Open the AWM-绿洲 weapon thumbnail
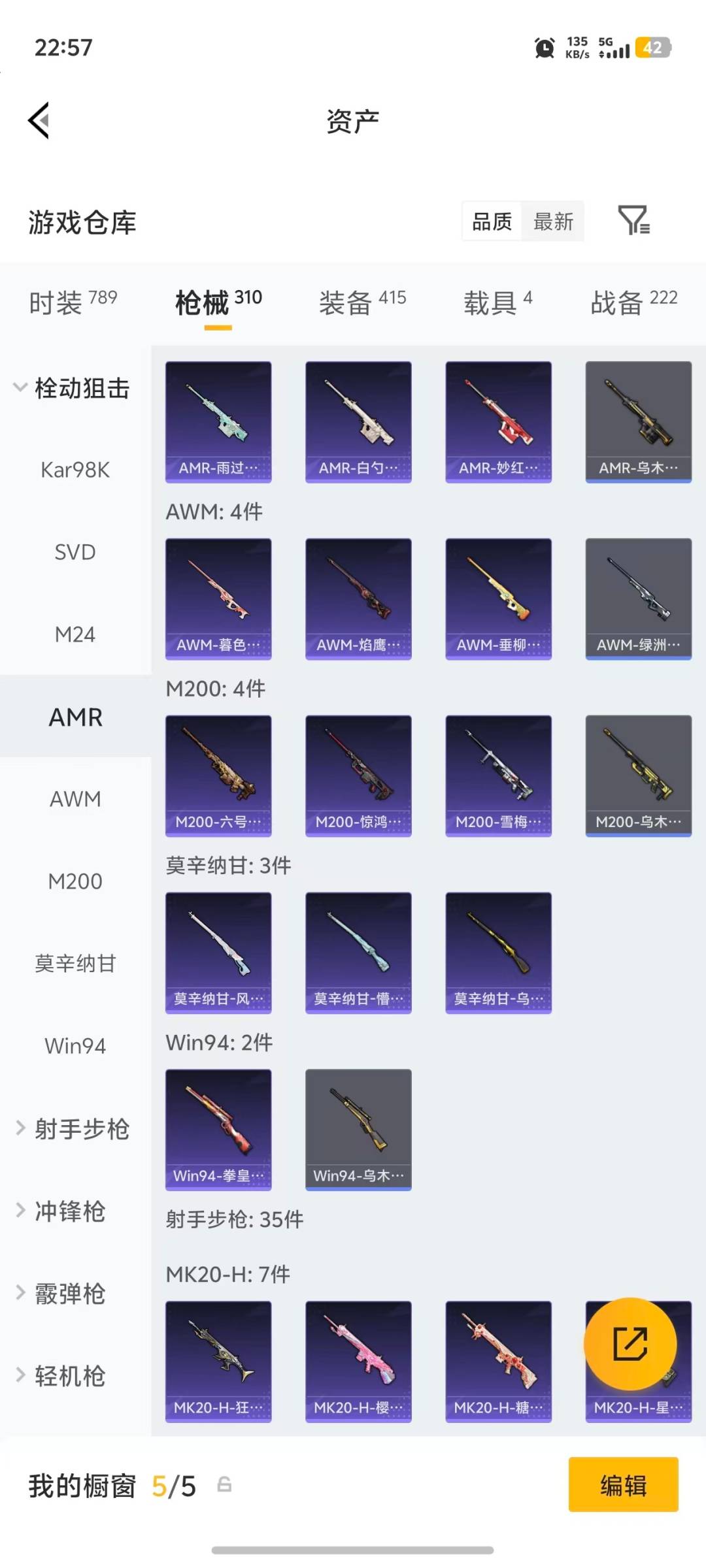The image size is (706, 1568). coord(639,598)
